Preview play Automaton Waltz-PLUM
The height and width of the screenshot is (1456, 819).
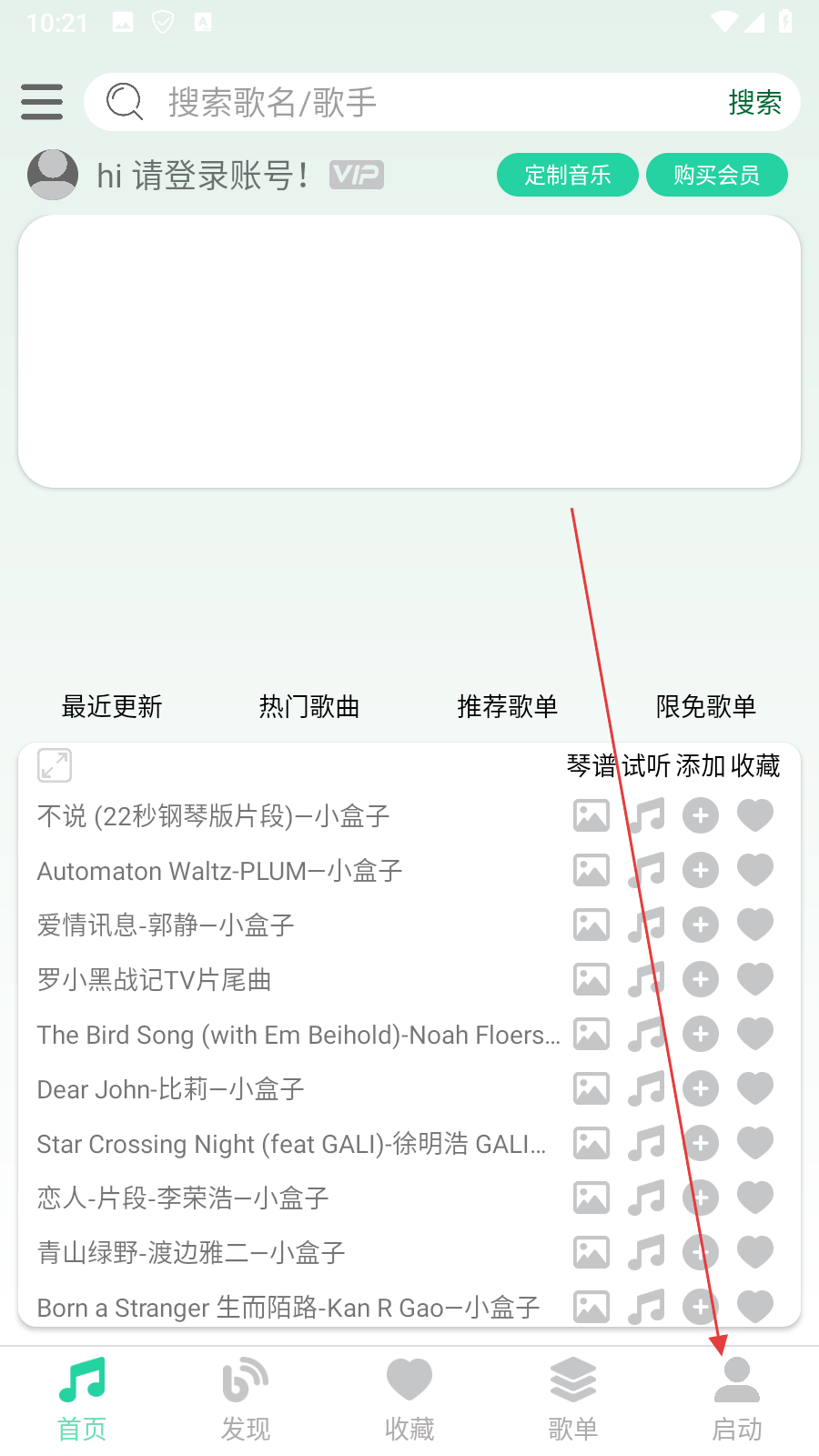pyautogui.click(x=646, y=870)
